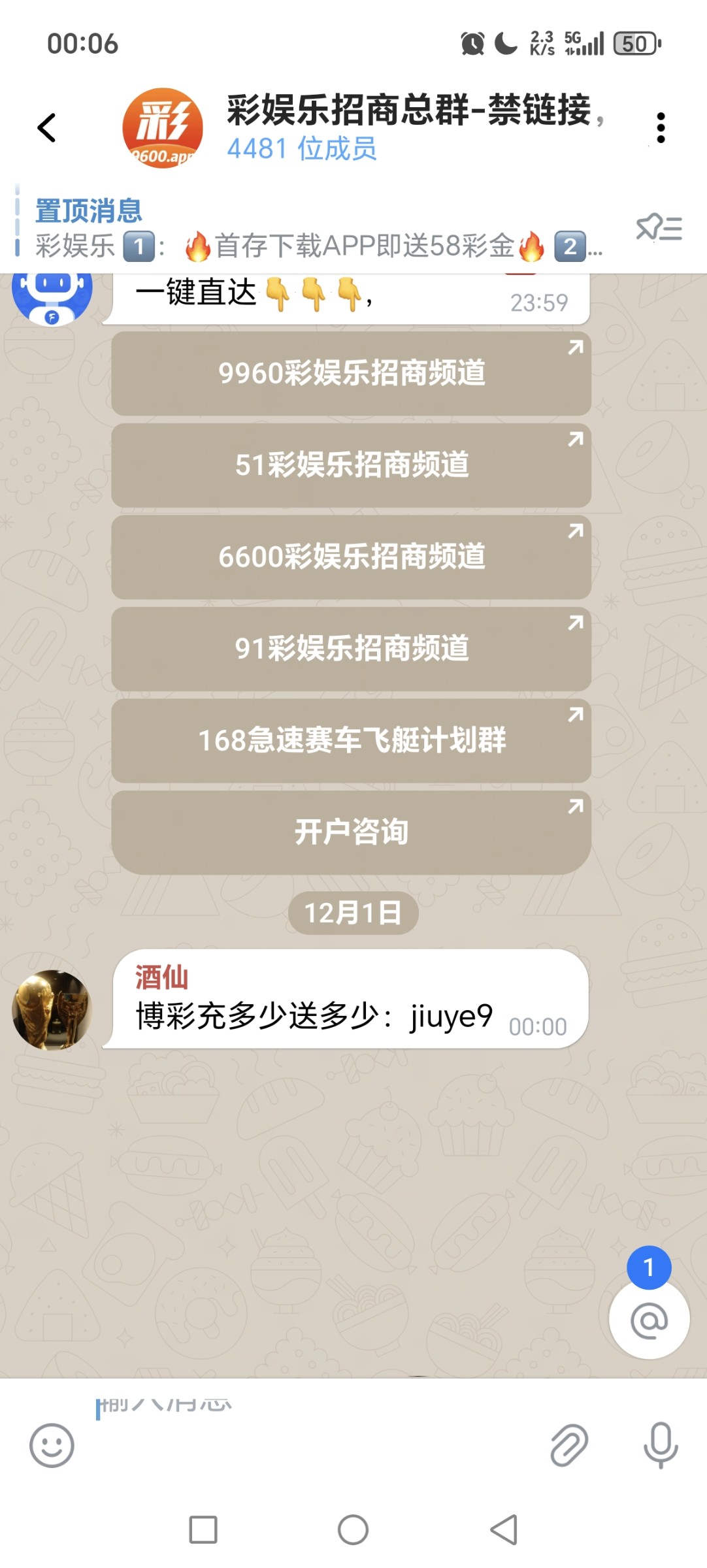Go back from the group chat
This screenshot has height=1568, width=707.
coord(47,127)
